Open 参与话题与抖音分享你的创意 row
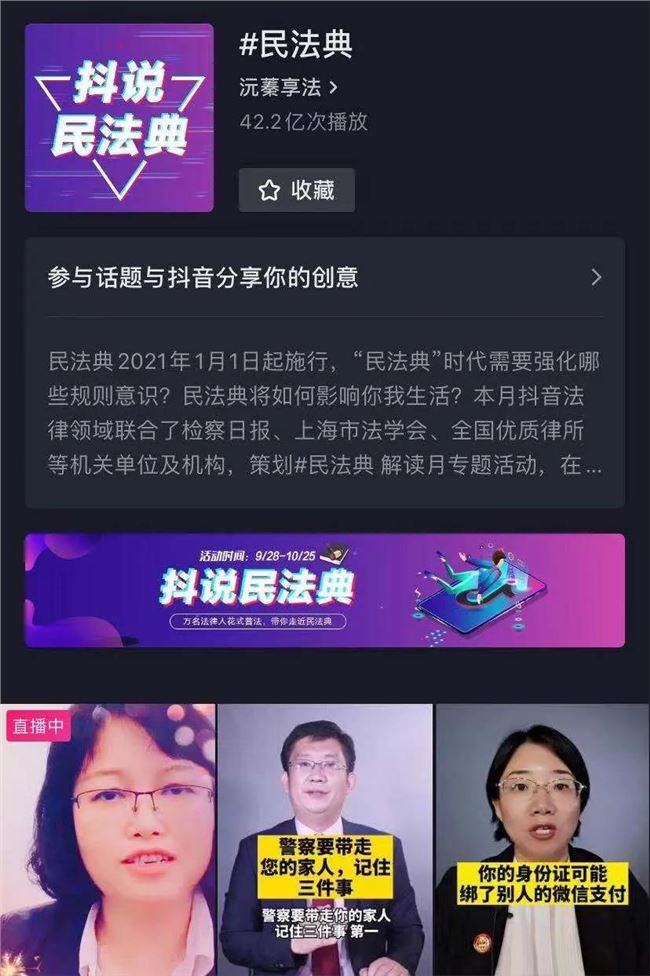The height and width of the screenshot is (976, 650). coord(324,277)
